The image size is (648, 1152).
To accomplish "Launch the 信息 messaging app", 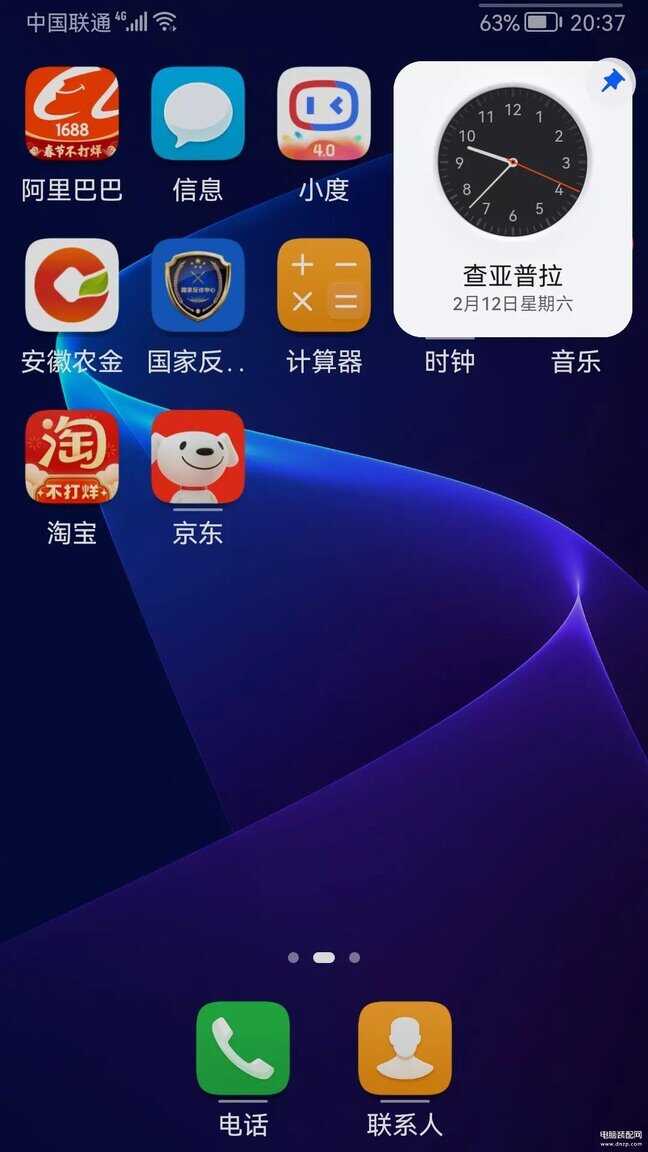I will [x=198, y=114].
